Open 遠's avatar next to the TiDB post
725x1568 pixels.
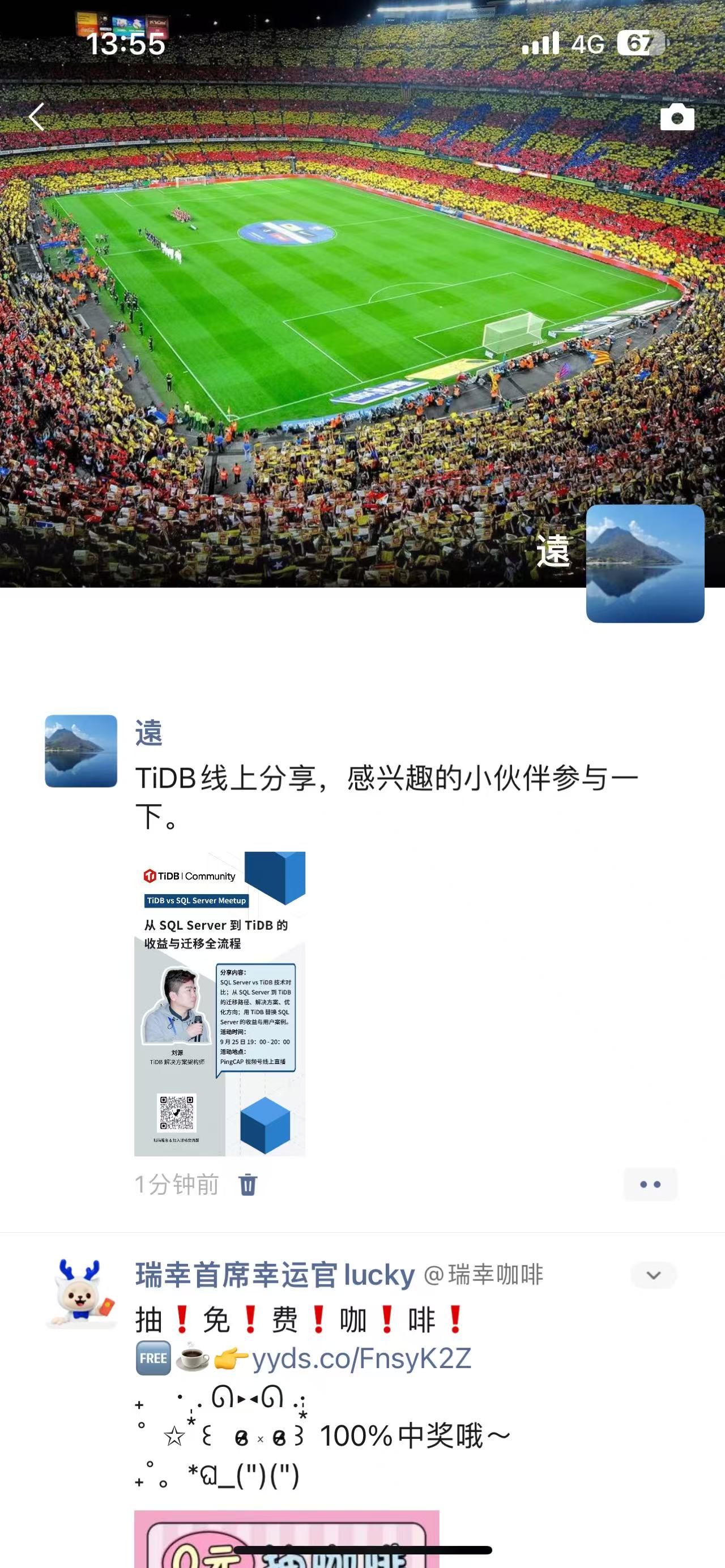coord(81,750)
